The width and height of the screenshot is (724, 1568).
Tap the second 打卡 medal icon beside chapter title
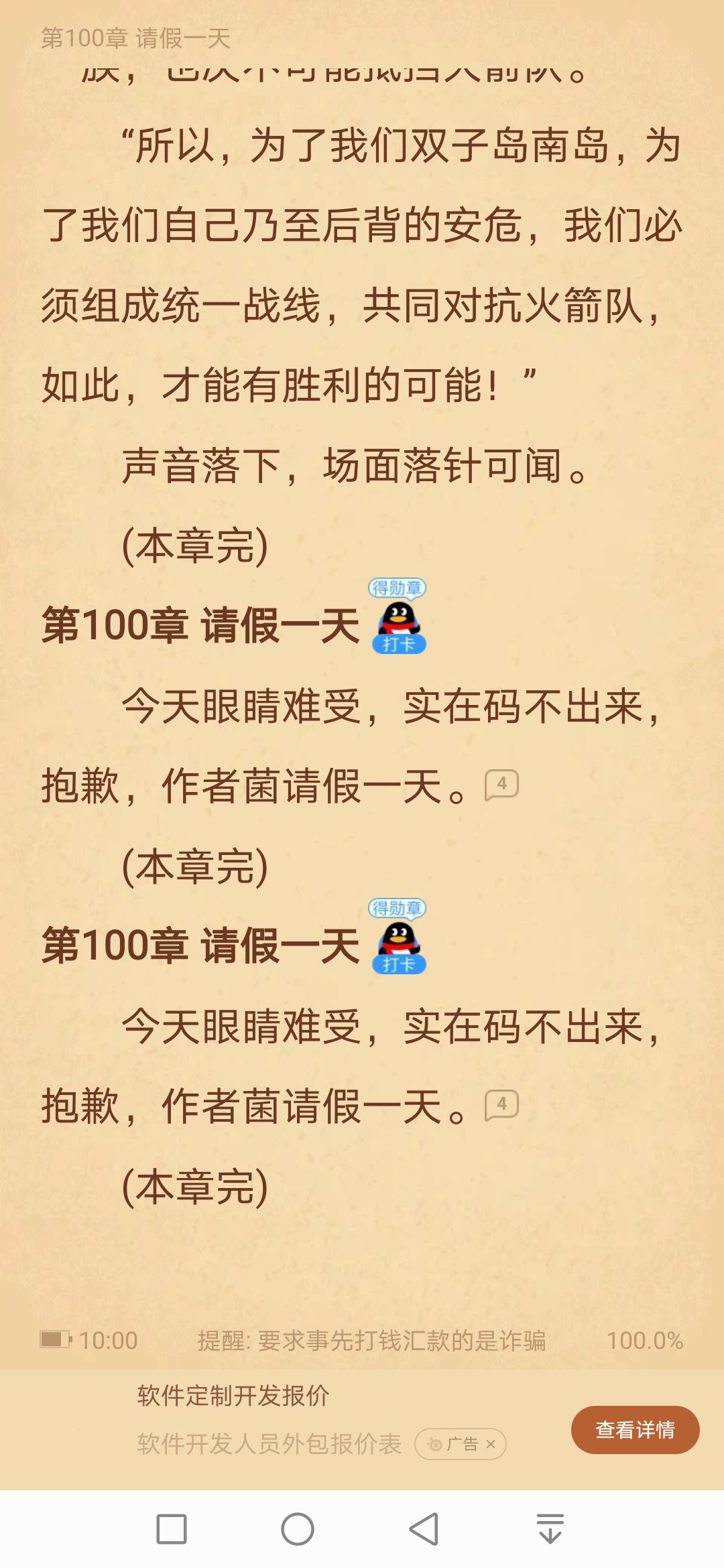[398, 937]
